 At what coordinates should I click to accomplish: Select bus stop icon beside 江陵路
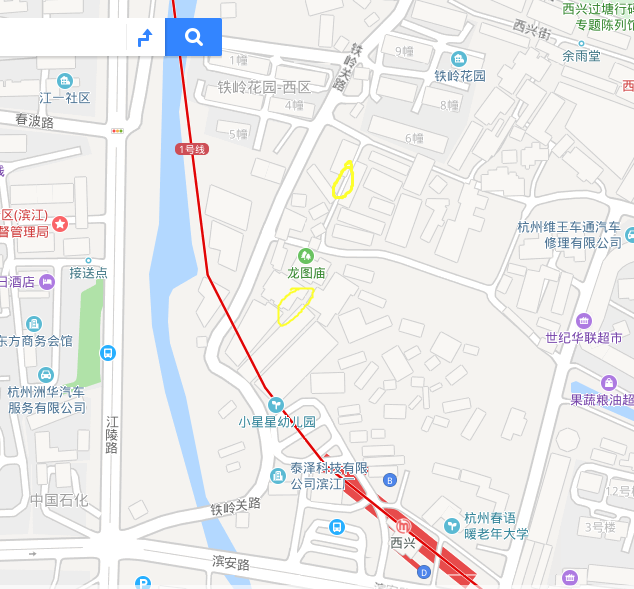(107, 353)
